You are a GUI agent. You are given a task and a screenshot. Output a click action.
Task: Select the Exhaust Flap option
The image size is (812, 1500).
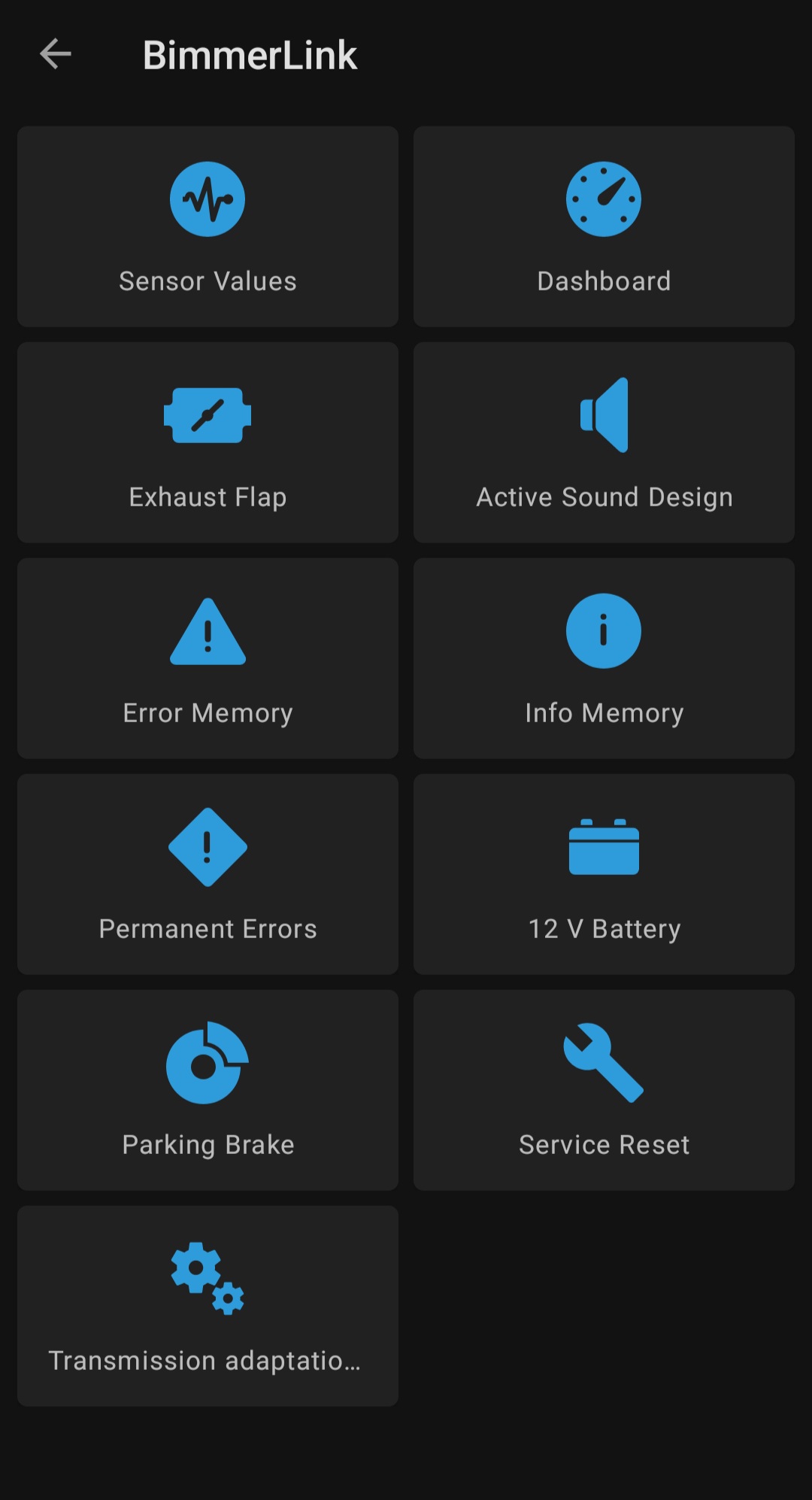[208, 442]
